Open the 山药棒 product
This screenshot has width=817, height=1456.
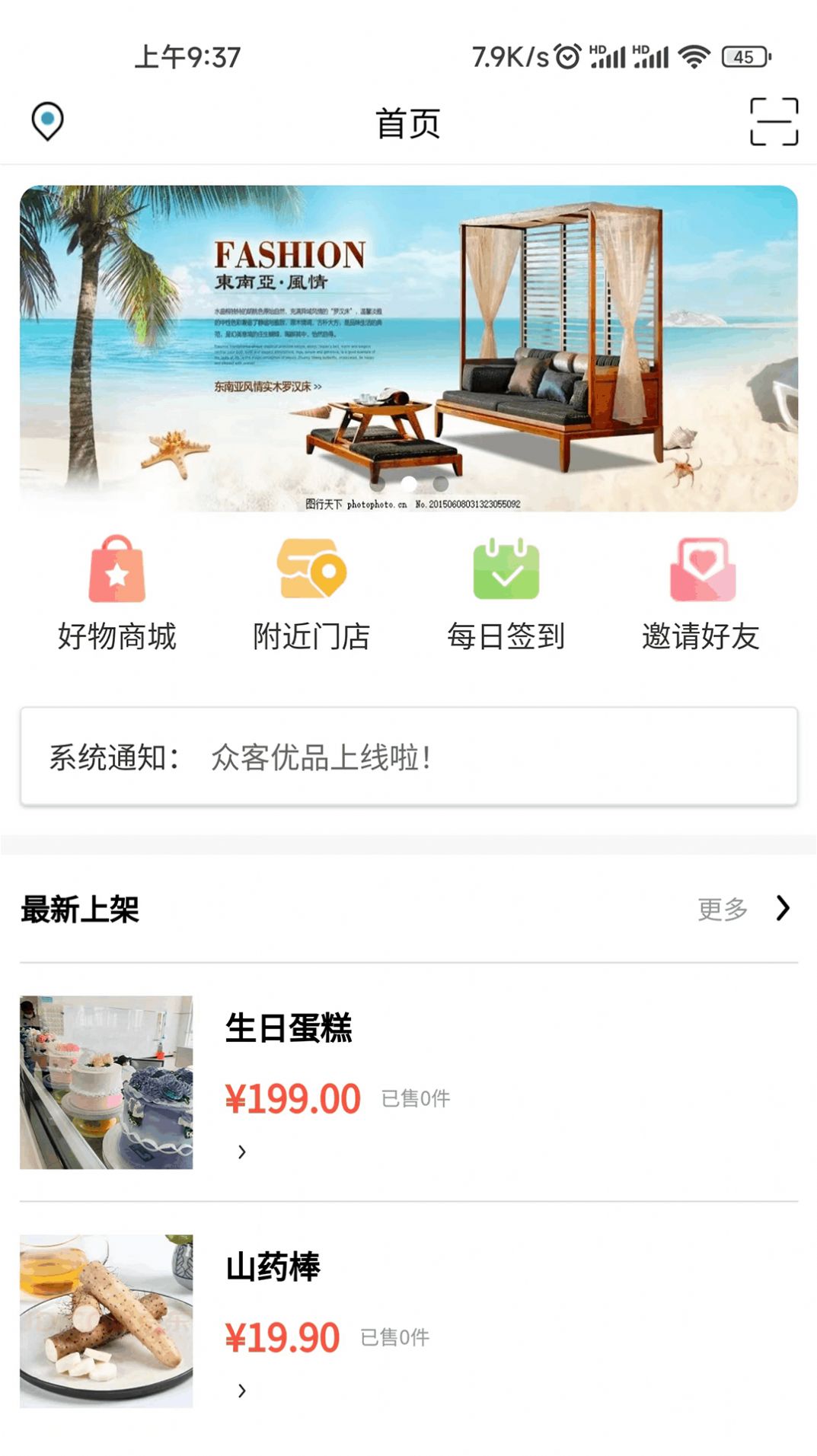pos(408,1321)
